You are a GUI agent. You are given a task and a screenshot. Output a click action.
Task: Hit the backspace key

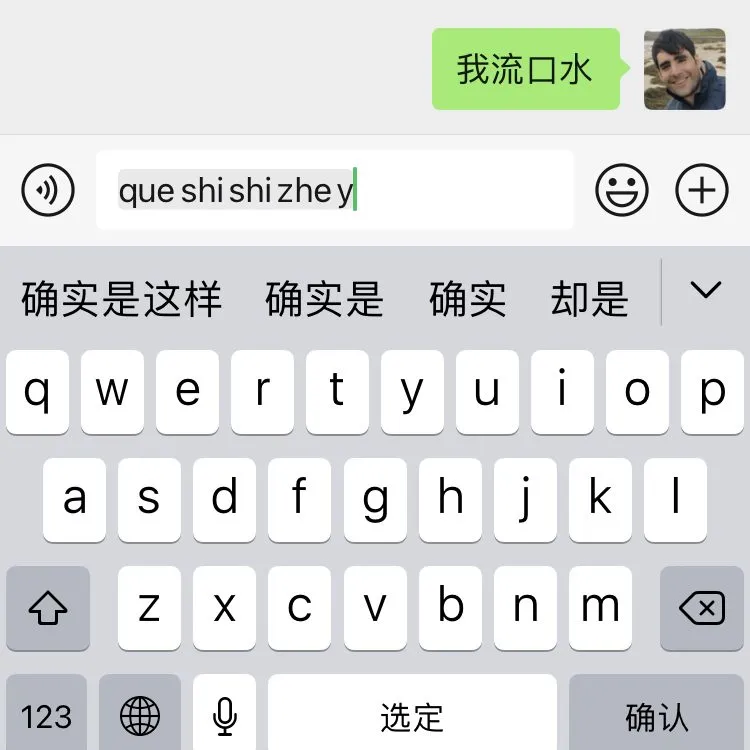pyautogui.click(x=701, y=607)
